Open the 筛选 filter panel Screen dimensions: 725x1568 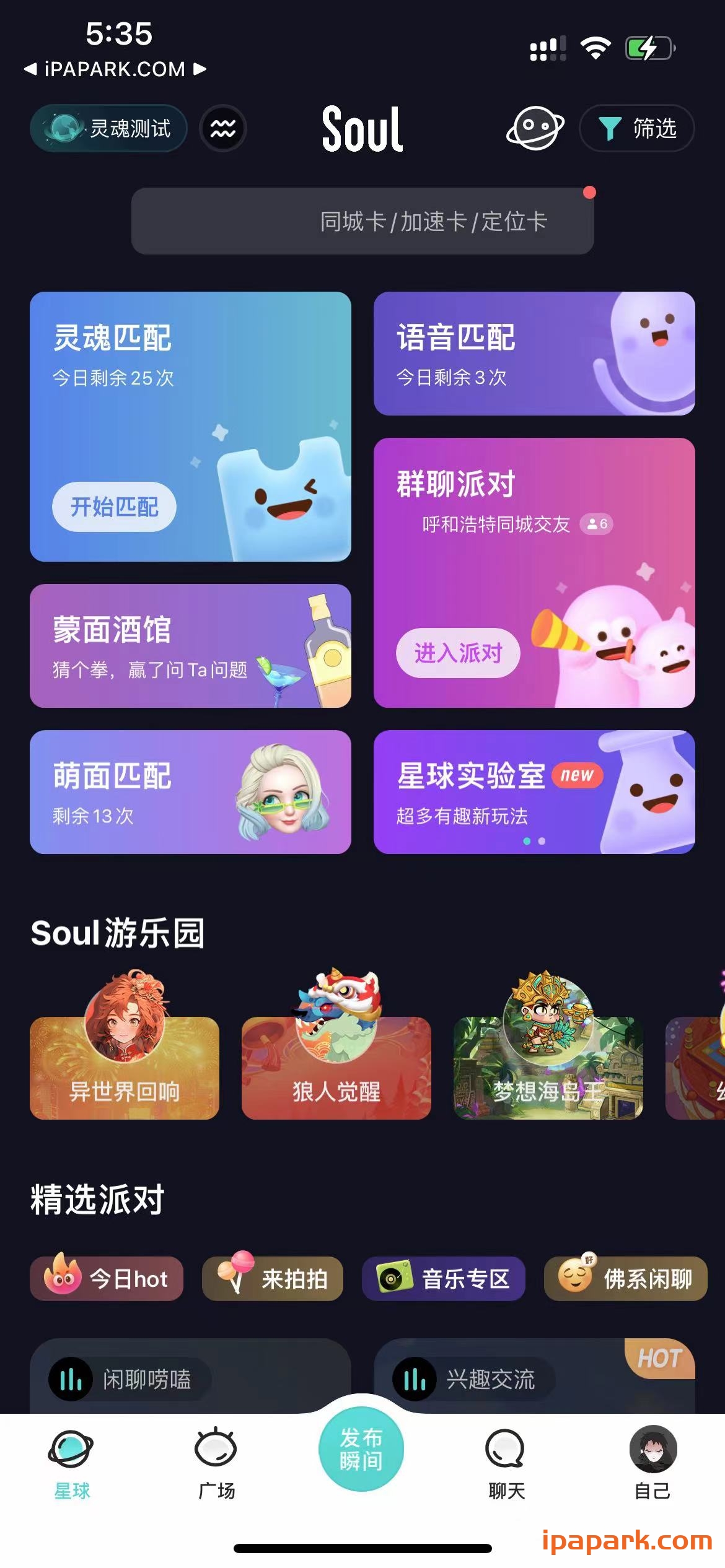pos(636,128)
